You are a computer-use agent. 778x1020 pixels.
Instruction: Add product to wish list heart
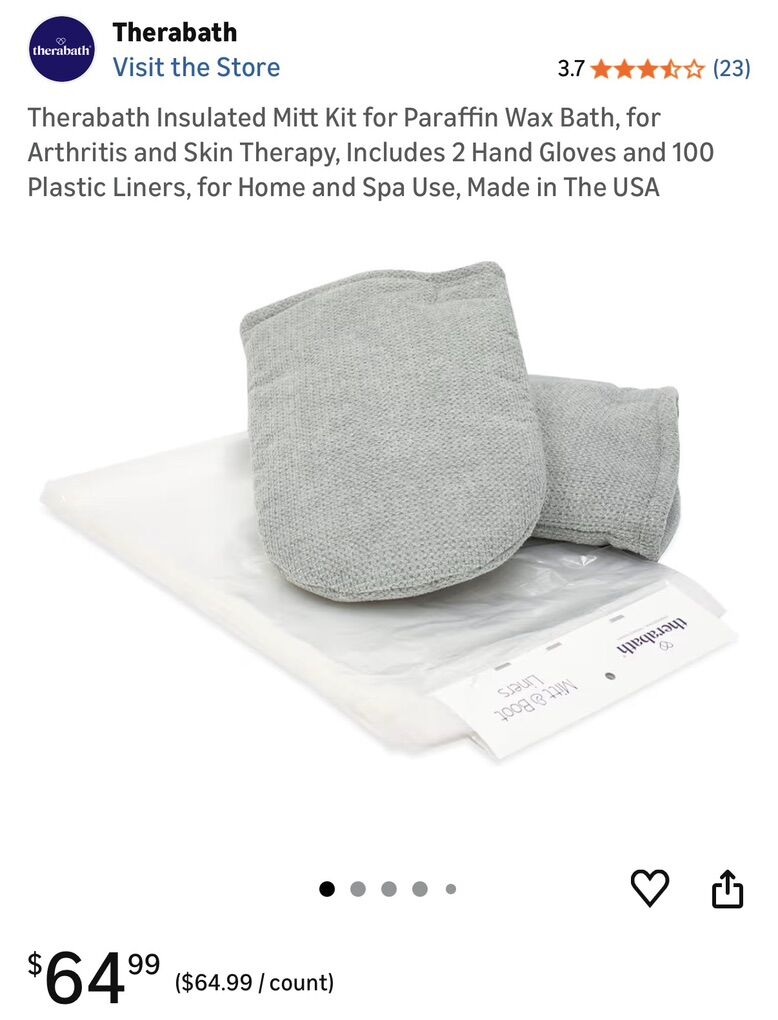click(x=650, y=887)
